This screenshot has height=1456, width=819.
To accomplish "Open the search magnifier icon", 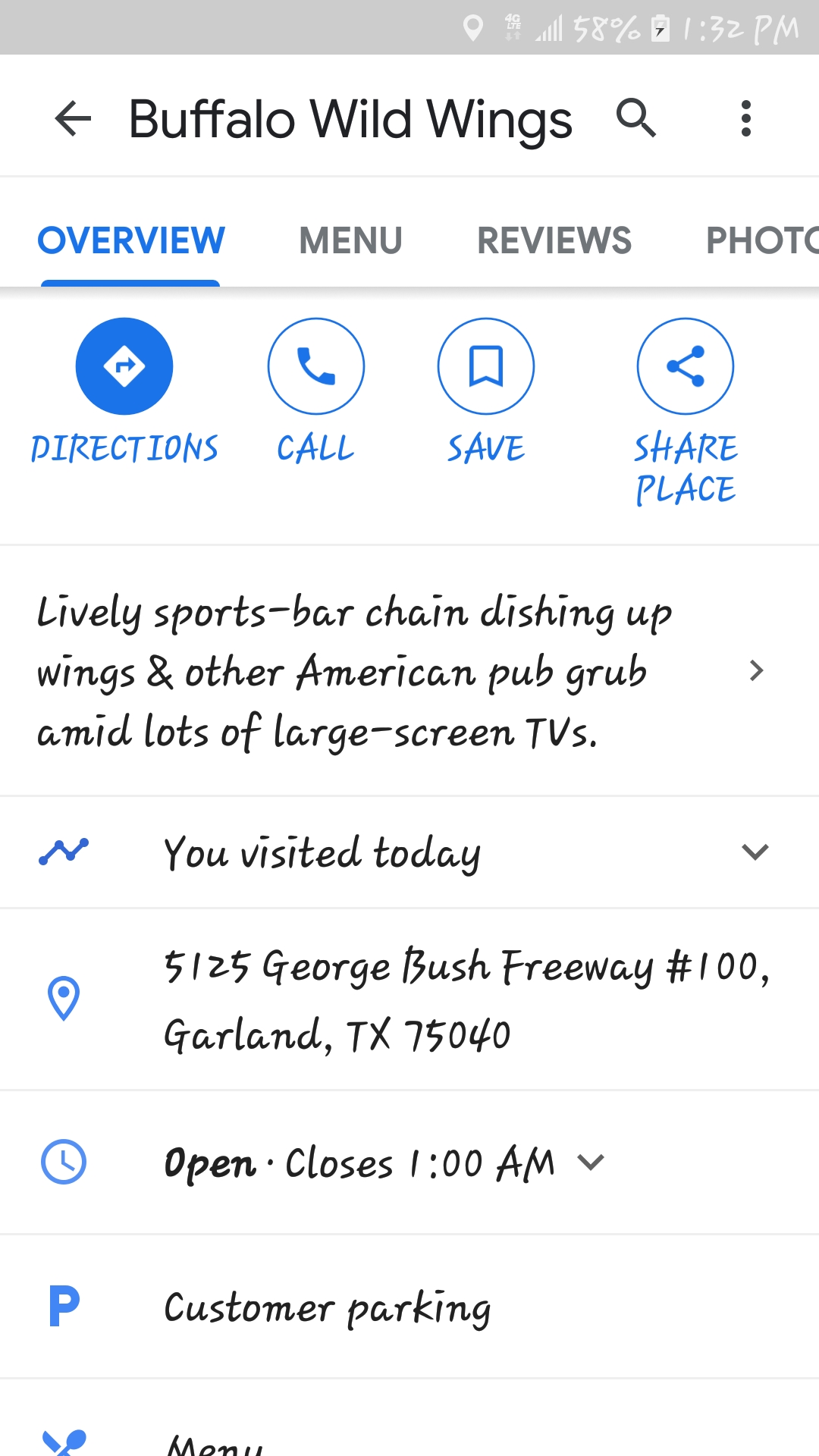I will (635, 118).
